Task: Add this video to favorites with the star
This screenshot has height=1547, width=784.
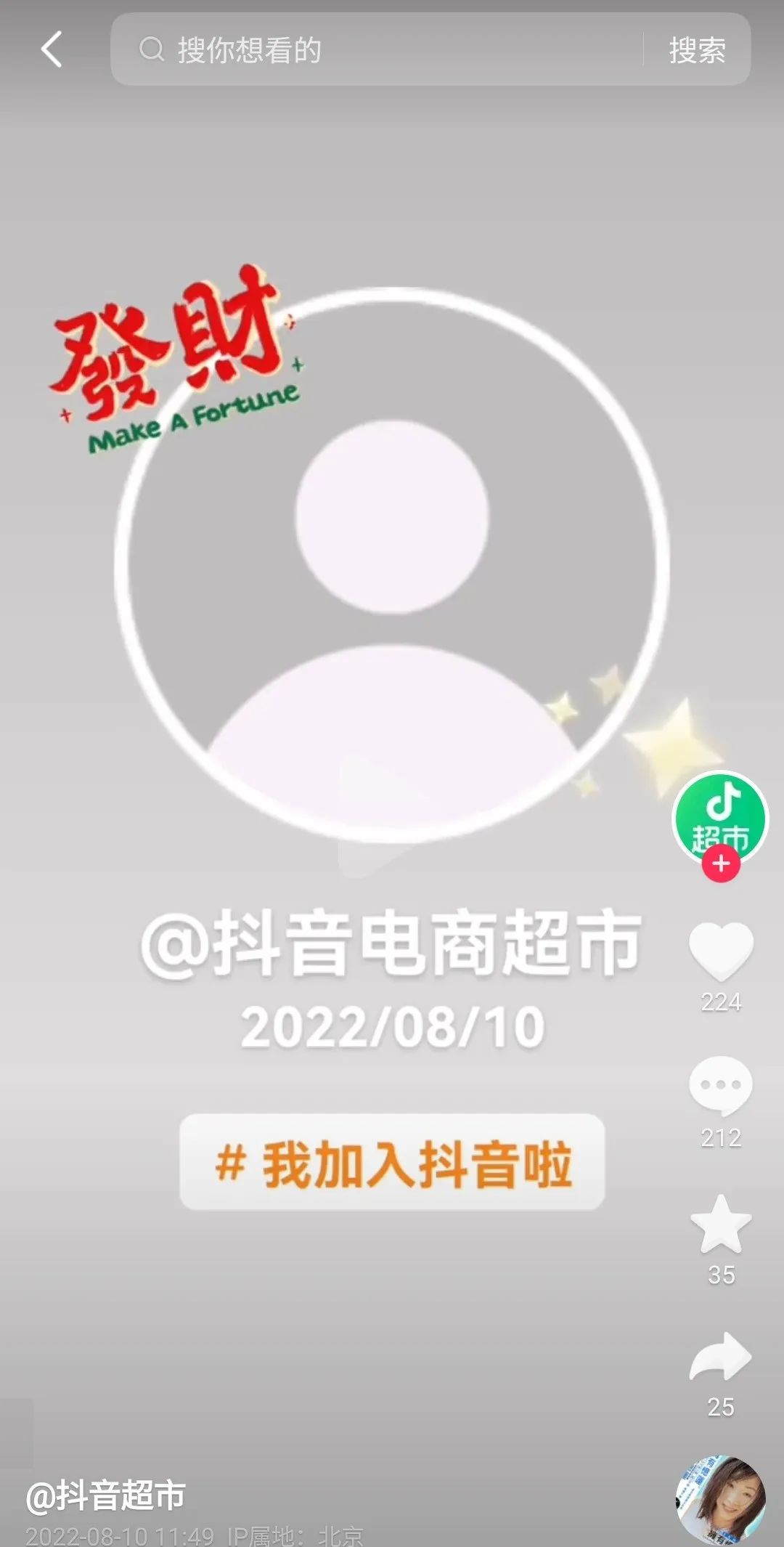Action: tap(721, 1225)
